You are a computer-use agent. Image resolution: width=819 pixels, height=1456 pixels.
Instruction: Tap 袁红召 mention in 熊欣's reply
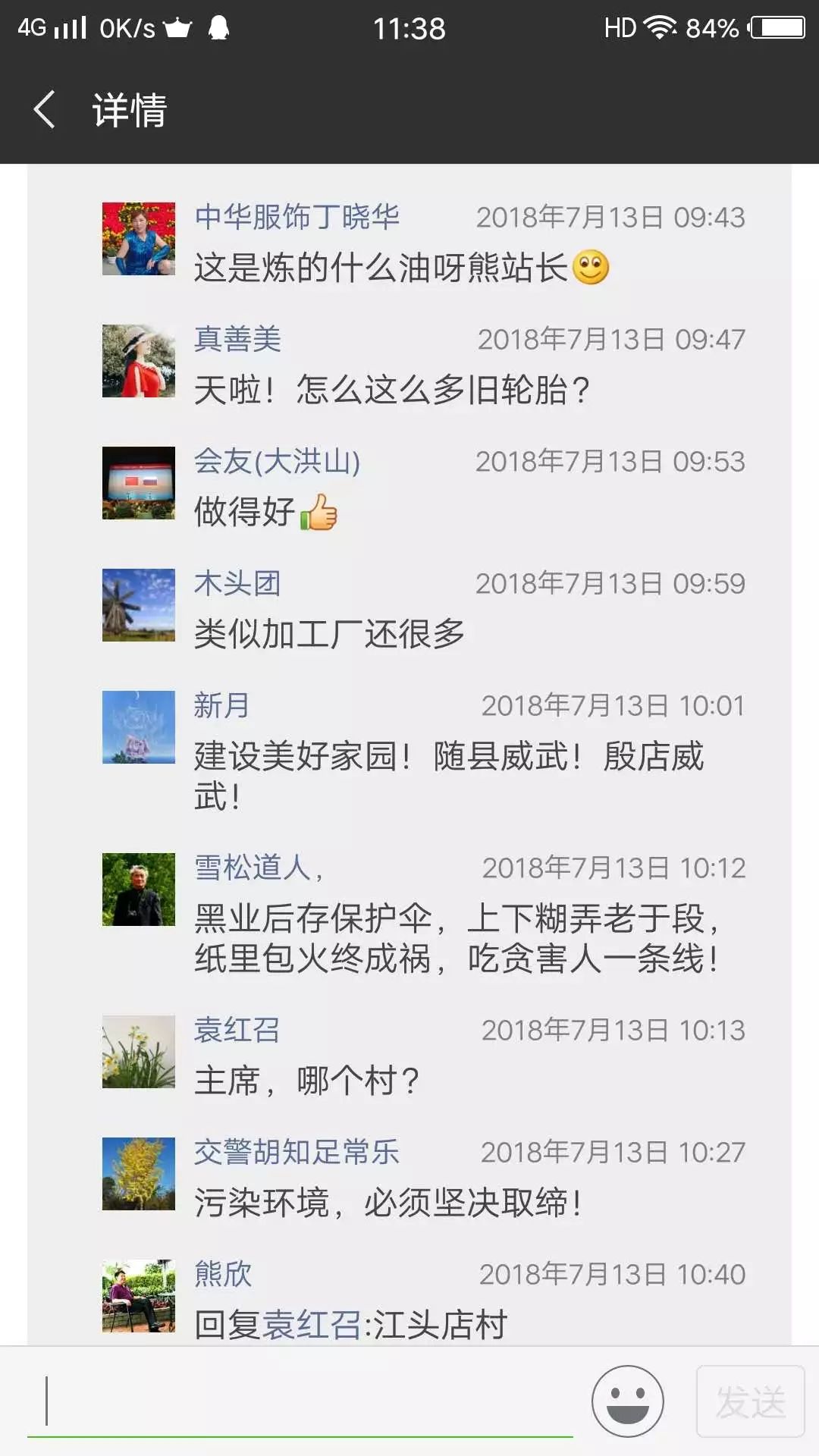click(312, 1325)
